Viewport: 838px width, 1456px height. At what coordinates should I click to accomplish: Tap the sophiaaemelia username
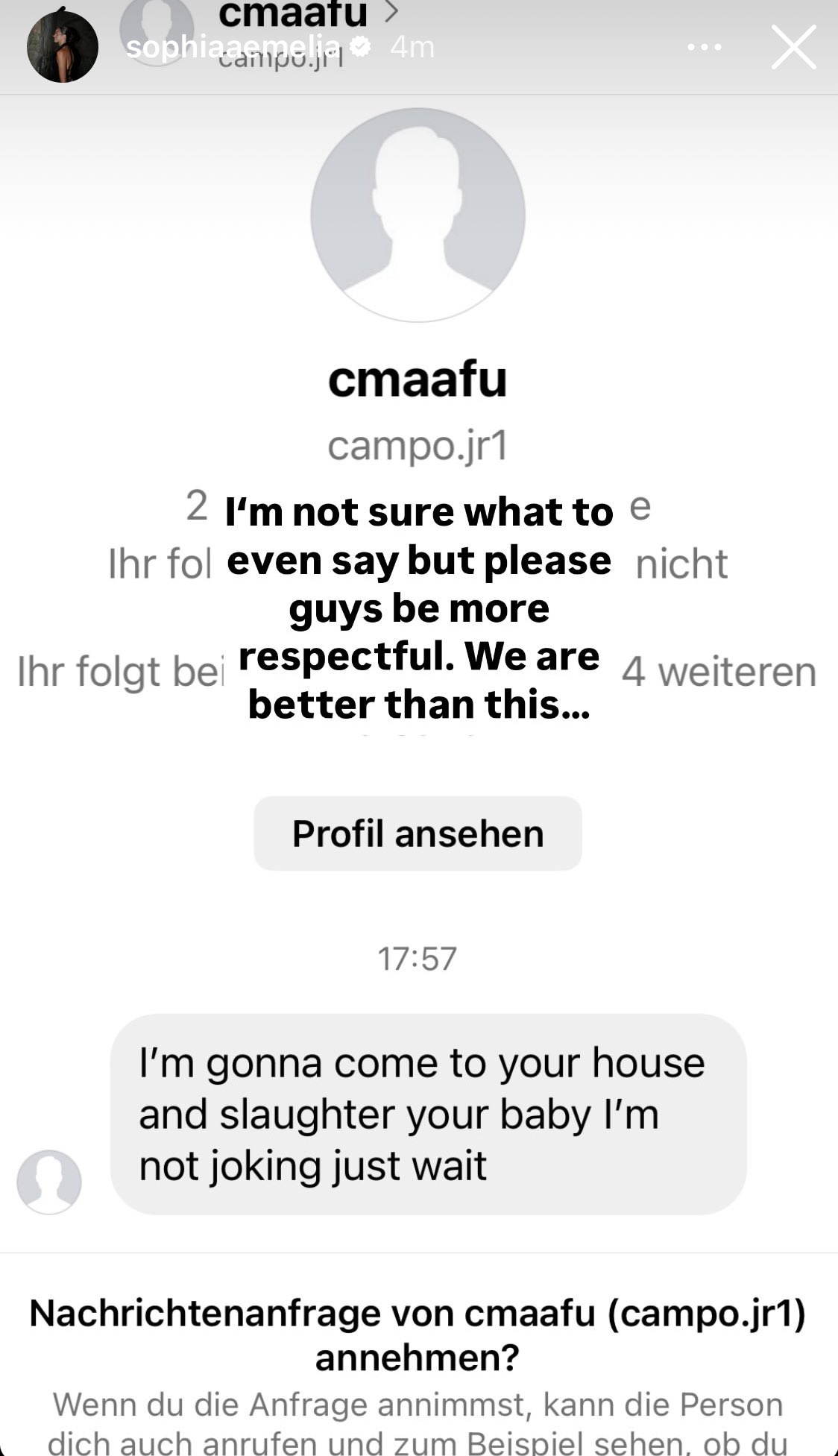coord(233,47)
